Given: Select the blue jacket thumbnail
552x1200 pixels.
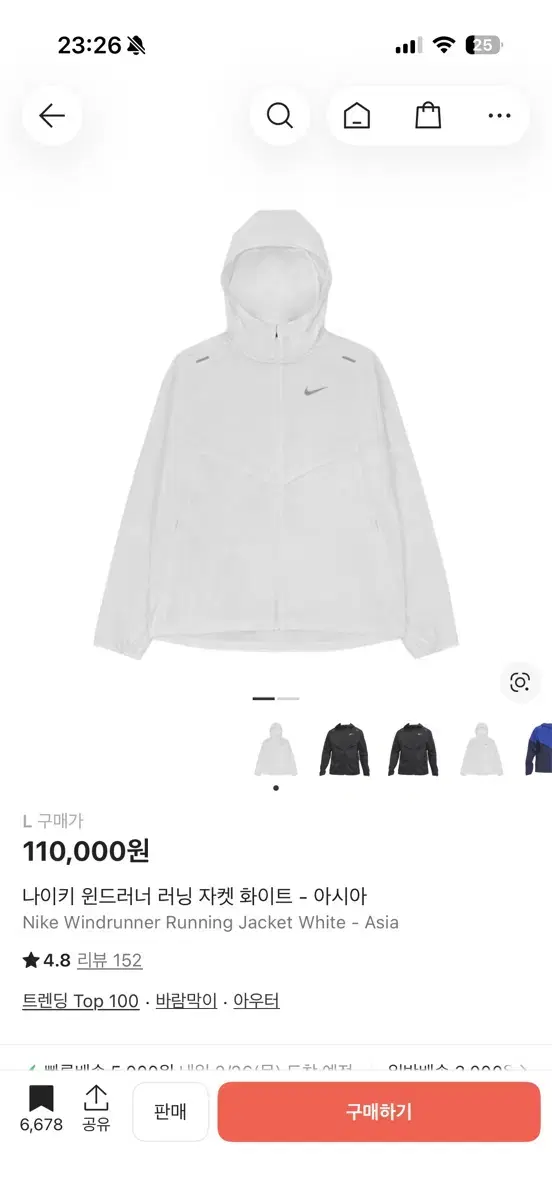Looking at the screenshot, I should pyautogui.click(x=538, y=750).
